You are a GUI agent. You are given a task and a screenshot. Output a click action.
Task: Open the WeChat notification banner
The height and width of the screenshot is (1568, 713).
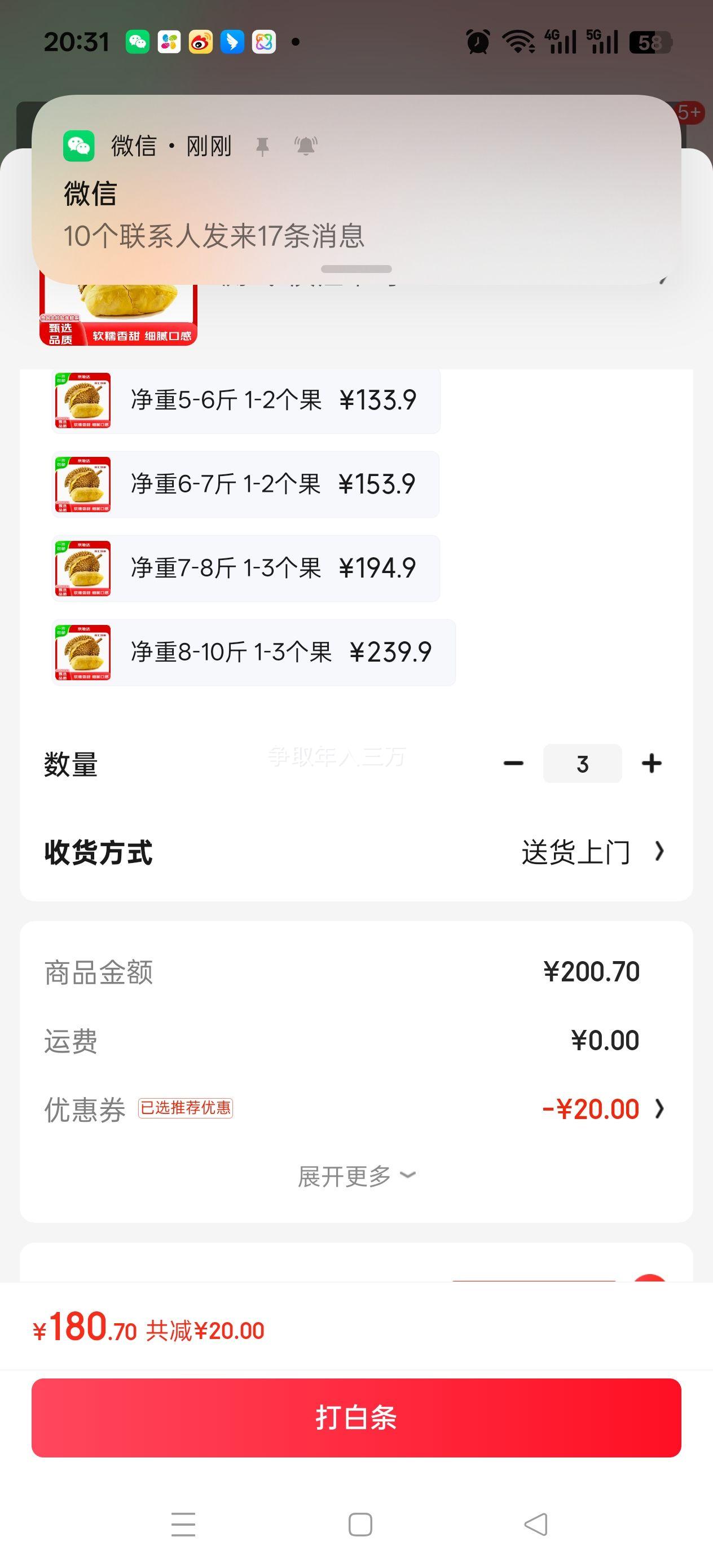pos(356,190)
